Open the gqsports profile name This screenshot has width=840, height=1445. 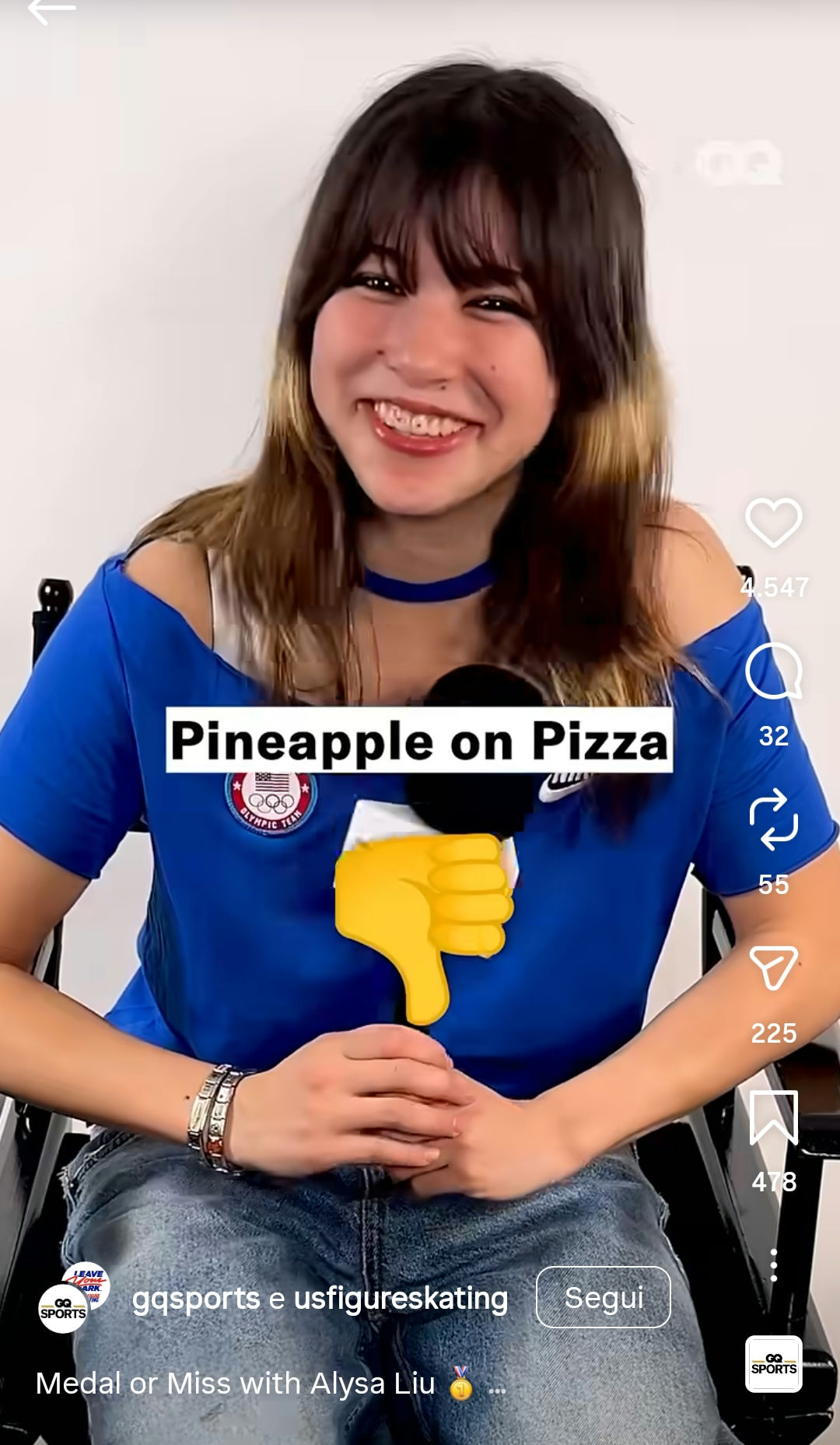196,1298
